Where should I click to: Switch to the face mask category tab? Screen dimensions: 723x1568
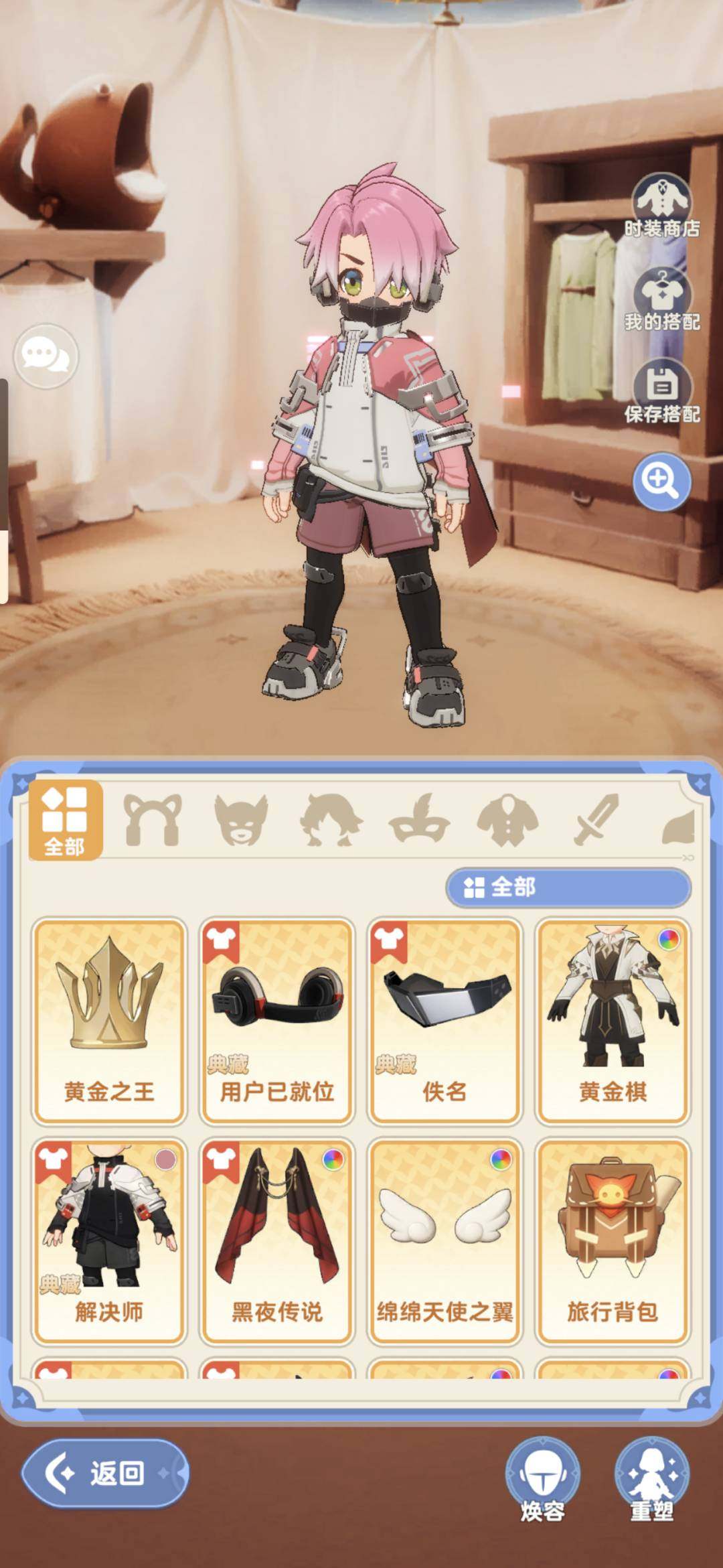coord(241,820)
